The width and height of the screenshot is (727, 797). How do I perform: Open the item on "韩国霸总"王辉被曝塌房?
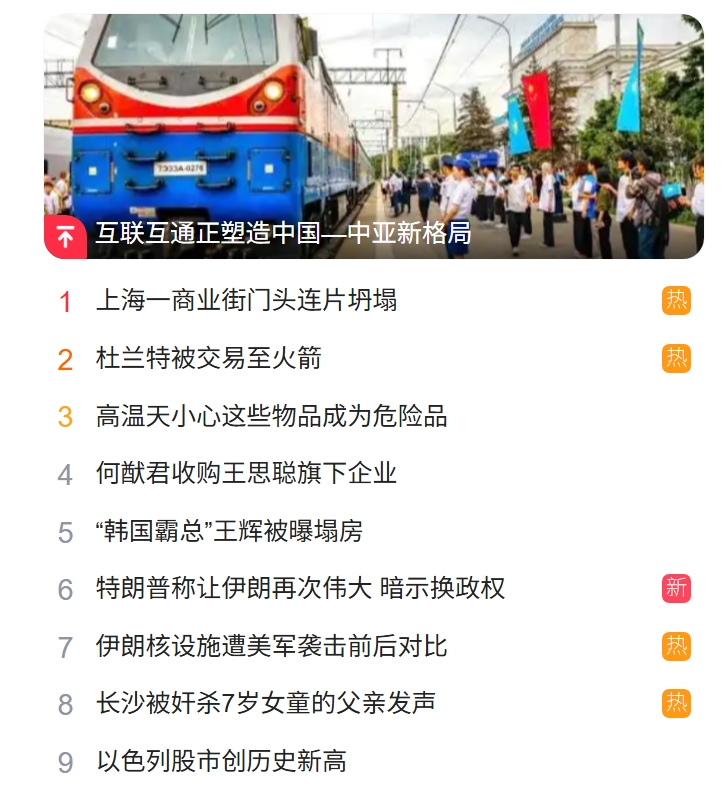(x=229, y=531)
